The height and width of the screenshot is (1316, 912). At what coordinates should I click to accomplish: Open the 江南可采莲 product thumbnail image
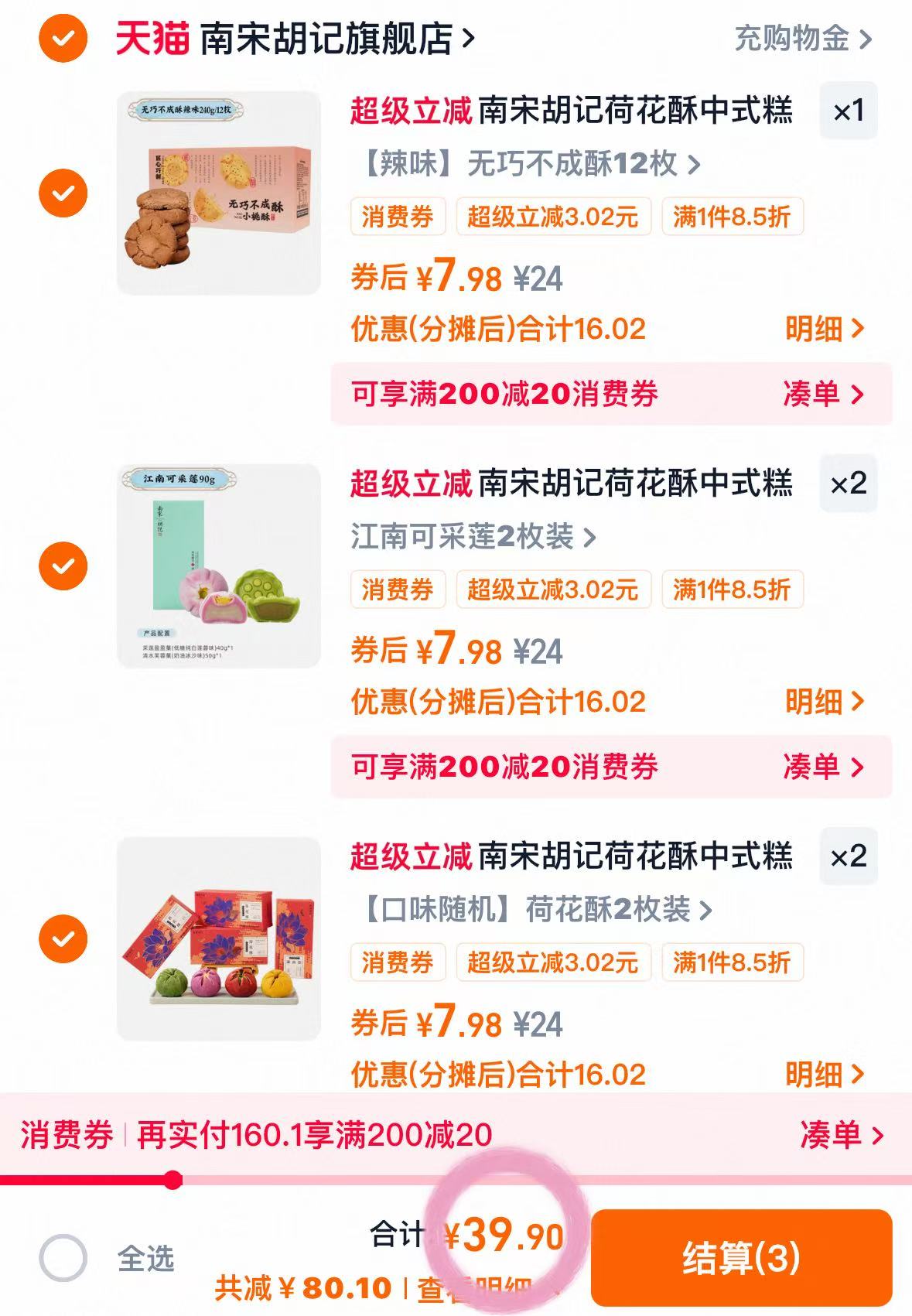218,567
